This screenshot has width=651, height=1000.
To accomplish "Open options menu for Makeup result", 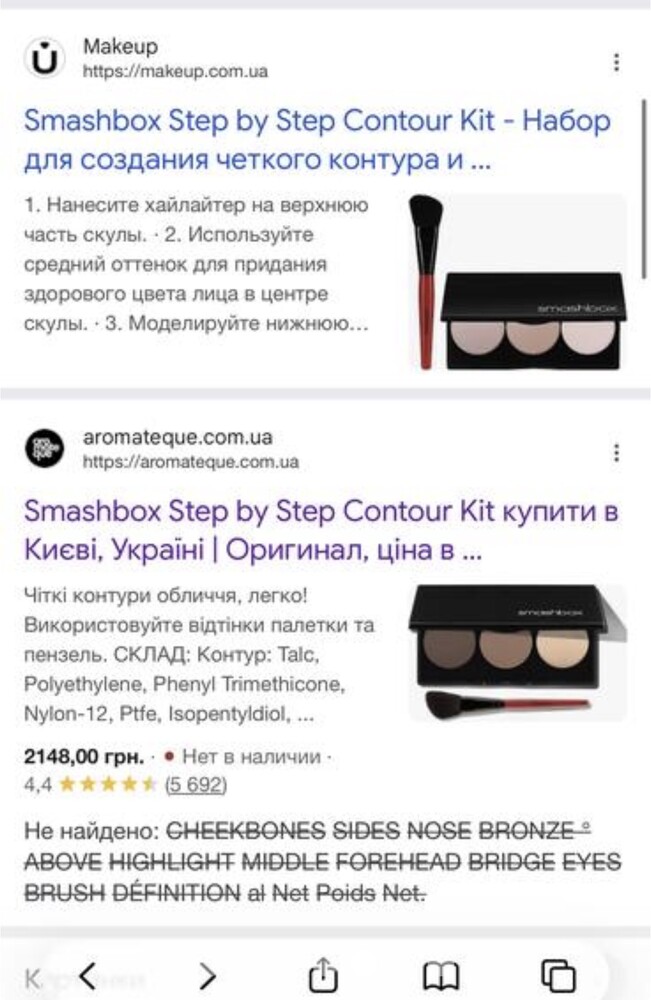I will pos(616,62).
